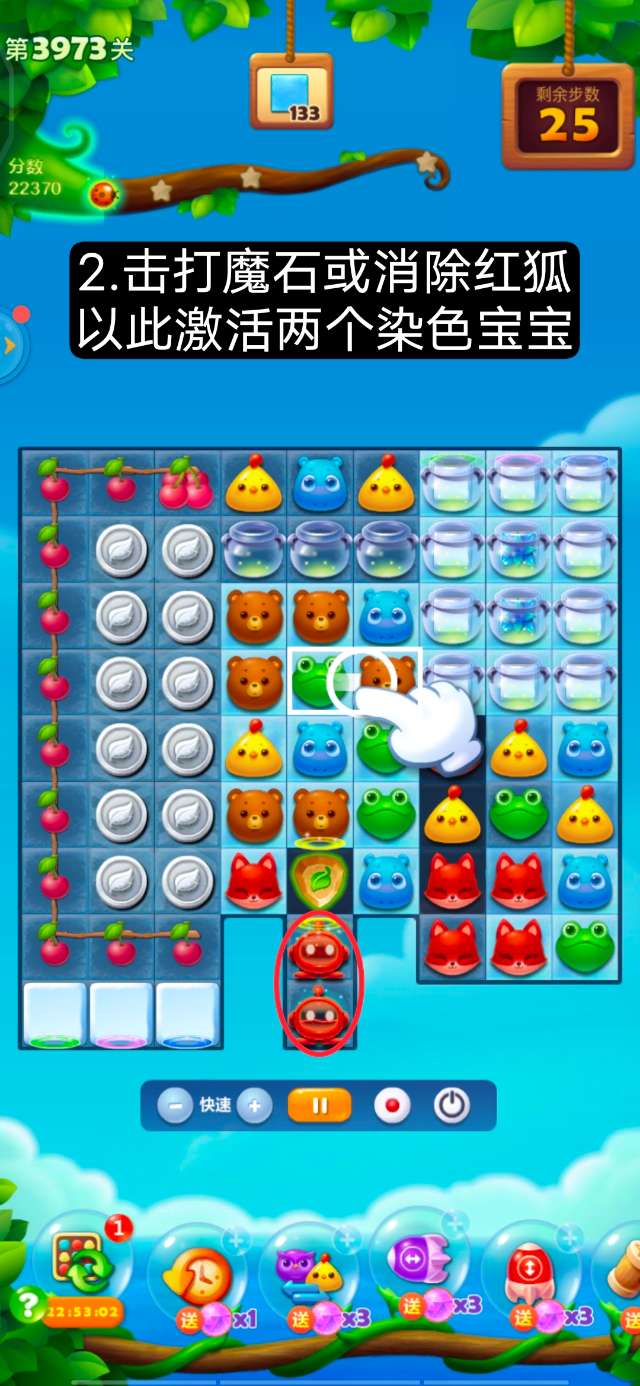
Task: Tap the leaf shield magic stone tile
Action: 320,879
